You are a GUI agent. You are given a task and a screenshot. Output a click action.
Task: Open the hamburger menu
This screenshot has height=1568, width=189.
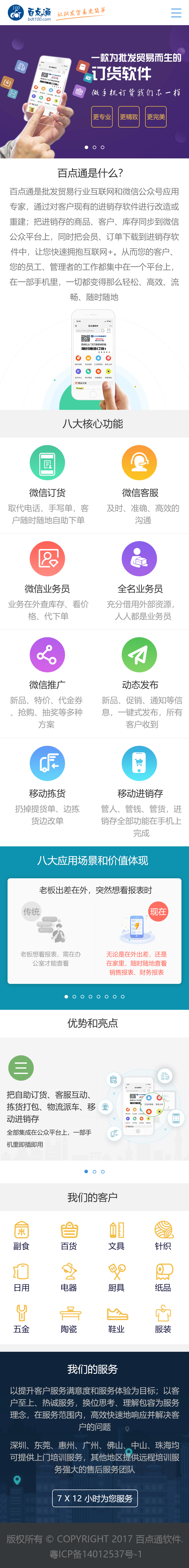[176, 13]
